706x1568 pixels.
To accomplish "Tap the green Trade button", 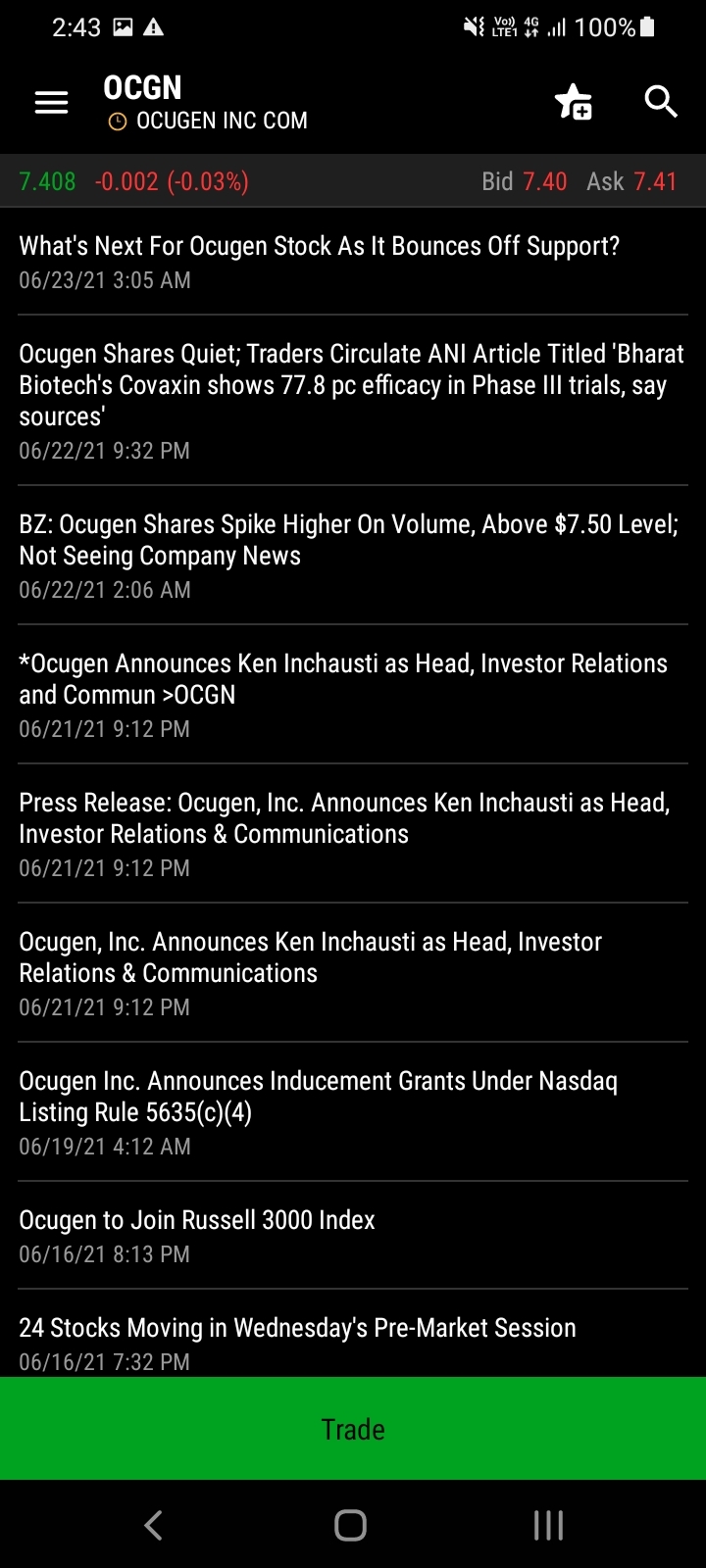I will pos(353,1428).
